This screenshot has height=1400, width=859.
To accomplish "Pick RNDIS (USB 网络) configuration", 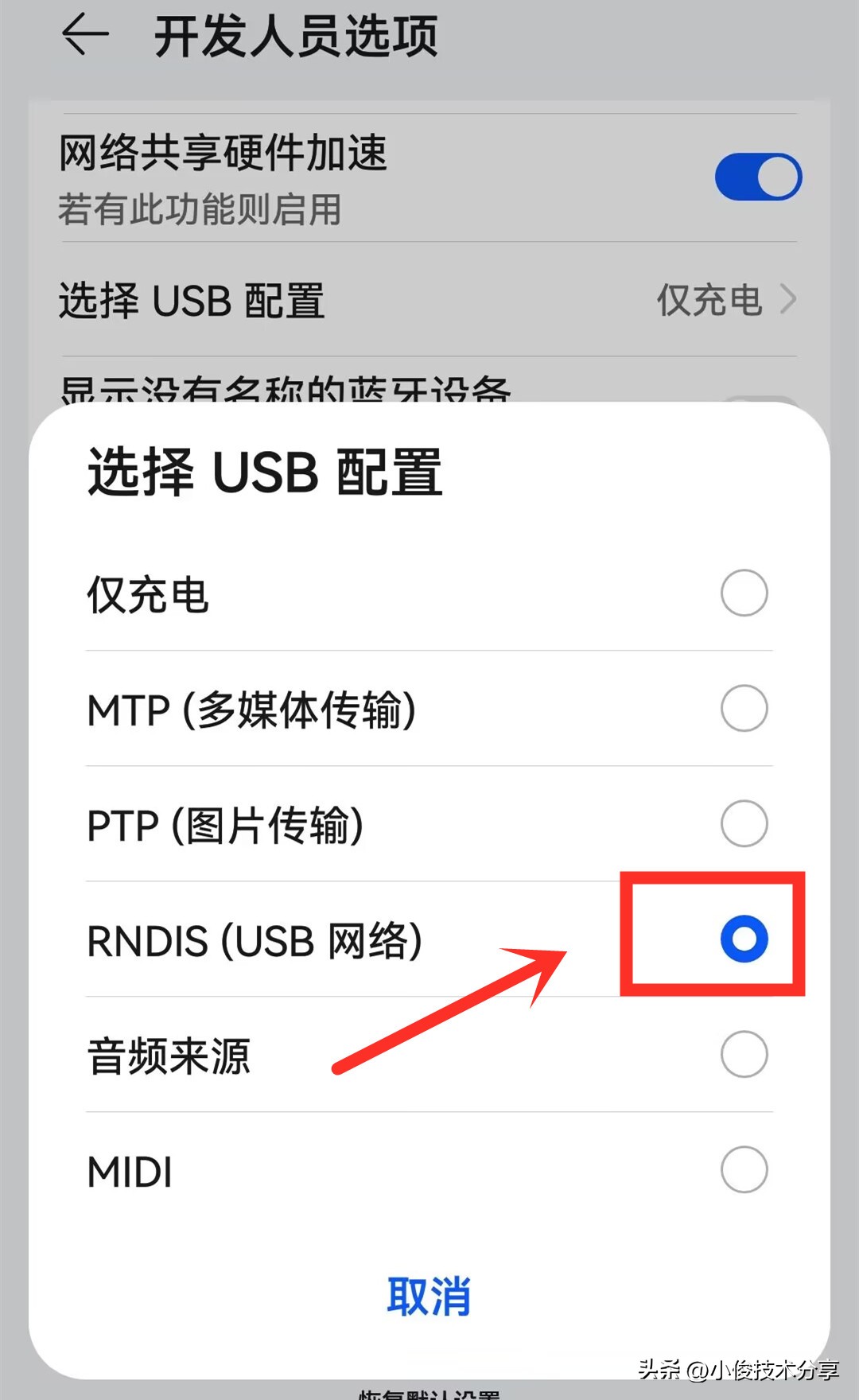I will tap(744, 939).
